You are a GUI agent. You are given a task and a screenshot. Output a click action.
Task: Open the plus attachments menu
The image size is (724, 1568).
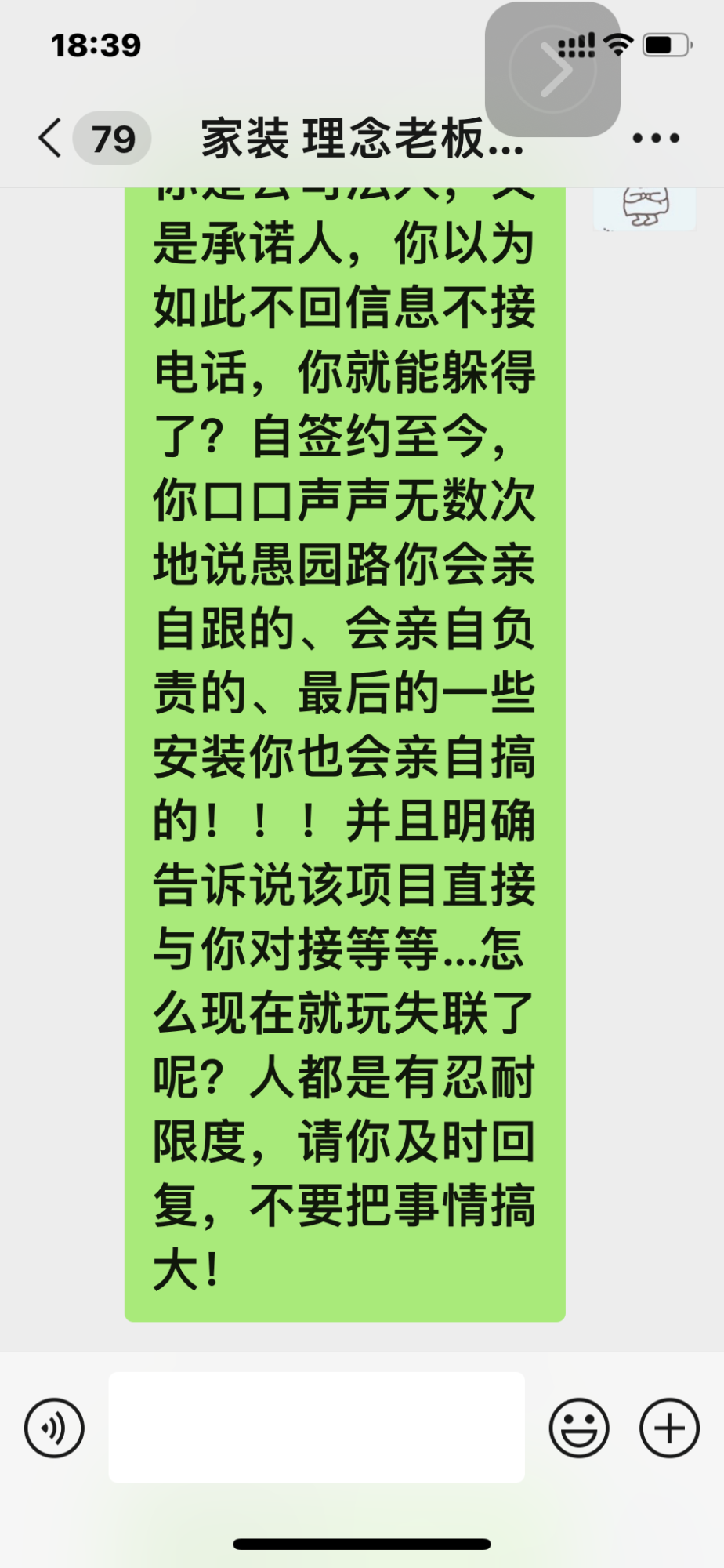(x=669, y=1428)
